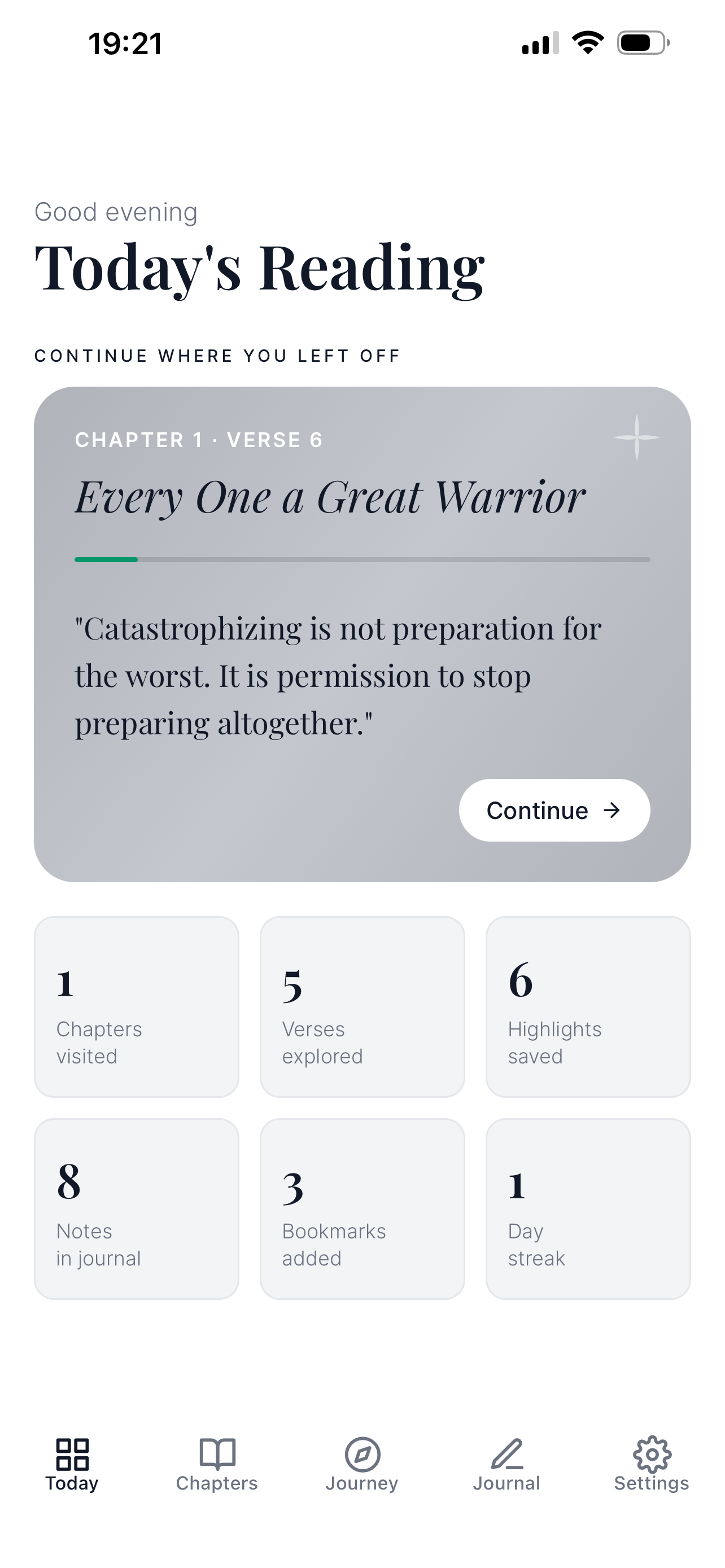Open the Settings tab
725x1568 pixels.
(652, 1464)
